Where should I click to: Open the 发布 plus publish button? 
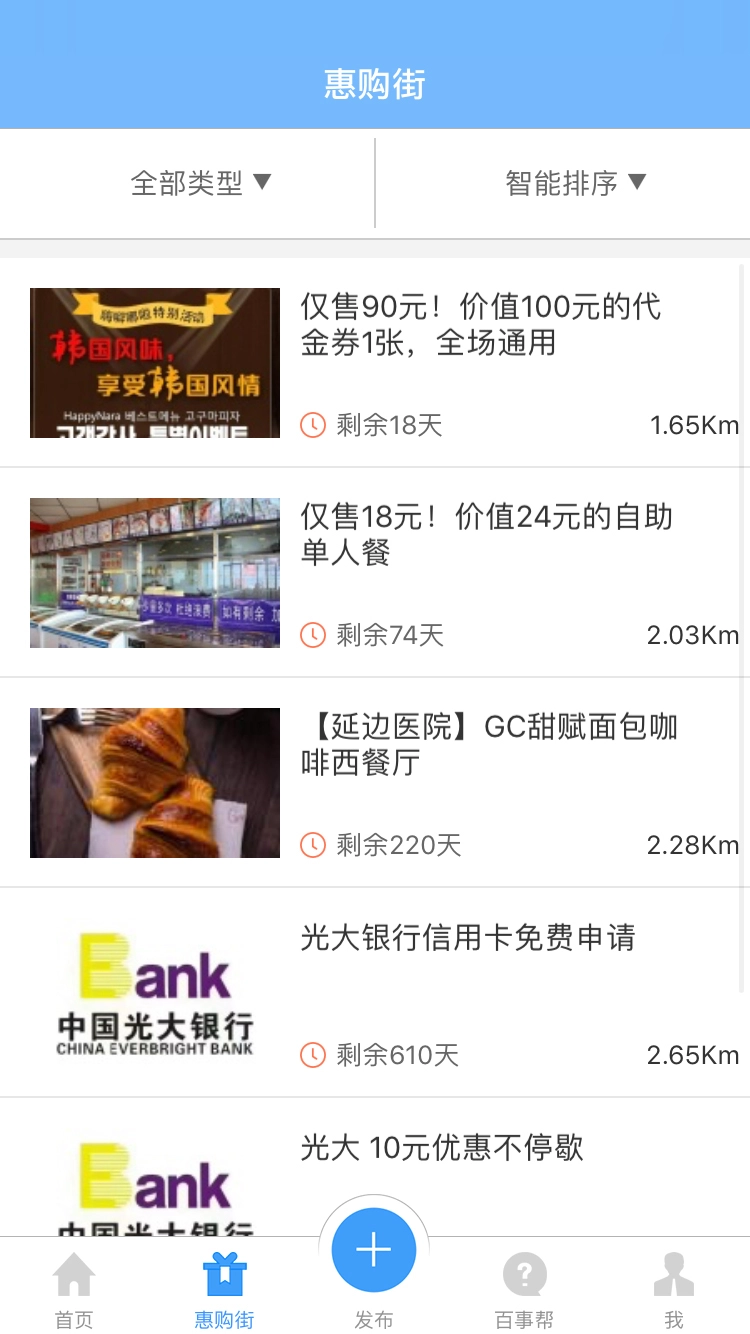(373, 1249)
